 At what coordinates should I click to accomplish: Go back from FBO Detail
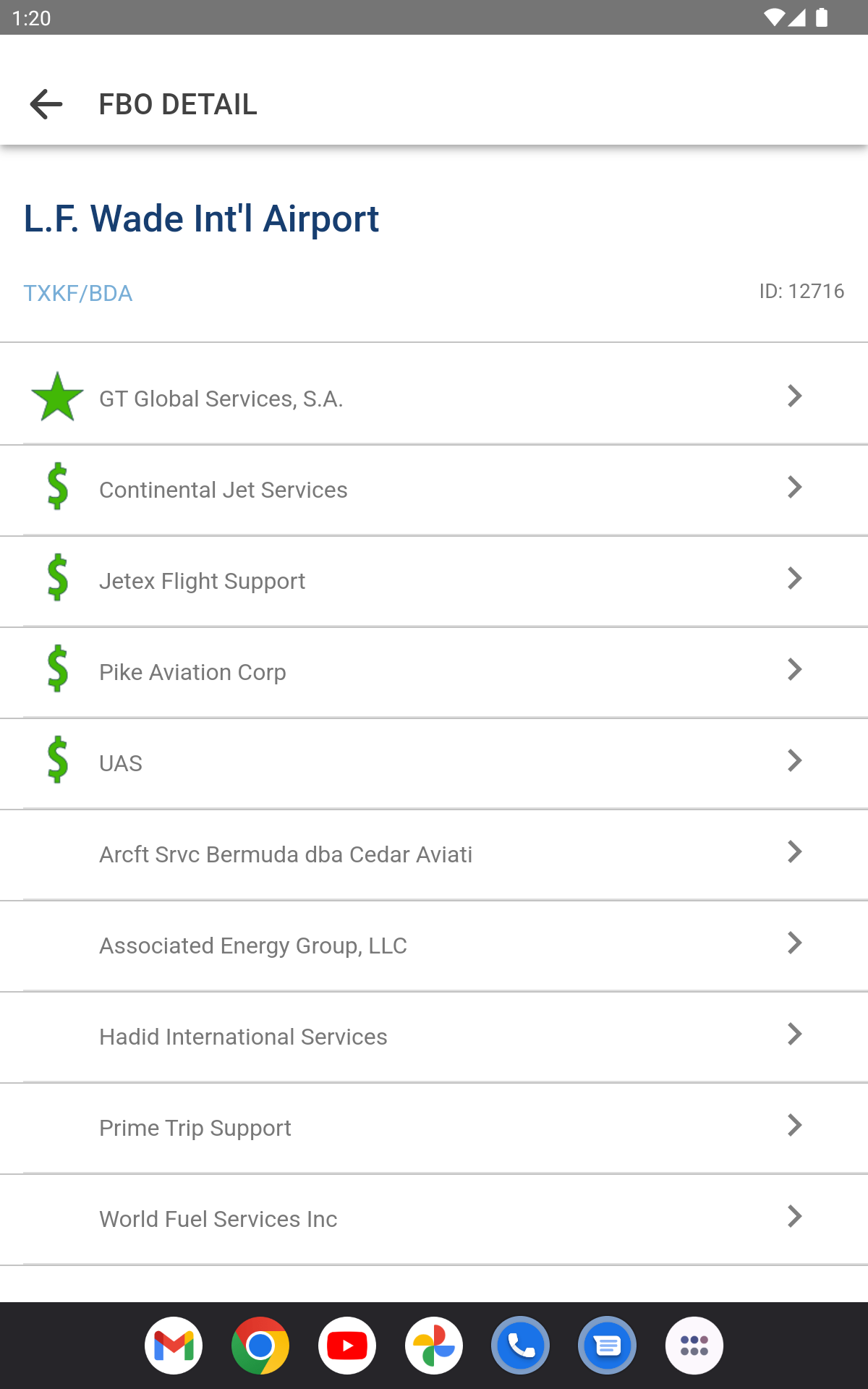pyautogui.click(x=46, y=104)
